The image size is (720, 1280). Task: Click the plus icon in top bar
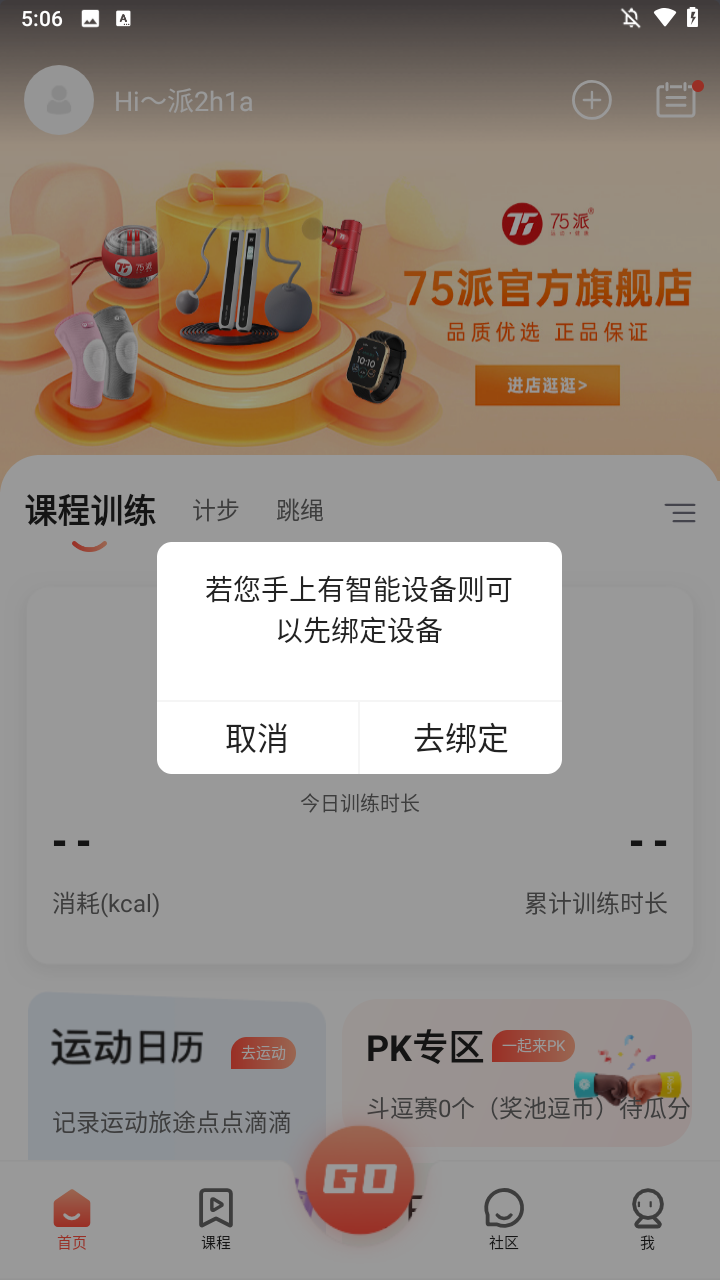591,100
